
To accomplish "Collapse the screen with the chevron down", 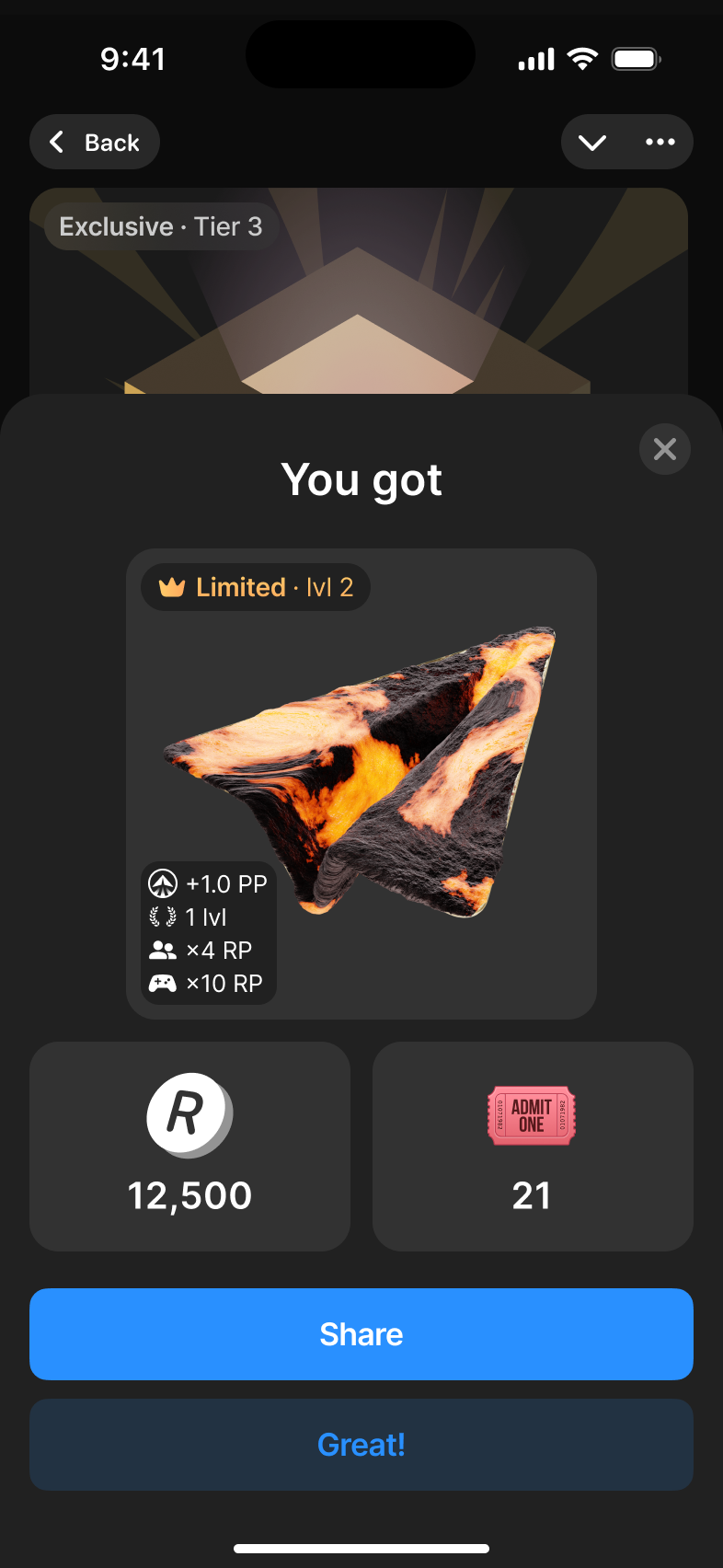I will coord(592,142).
